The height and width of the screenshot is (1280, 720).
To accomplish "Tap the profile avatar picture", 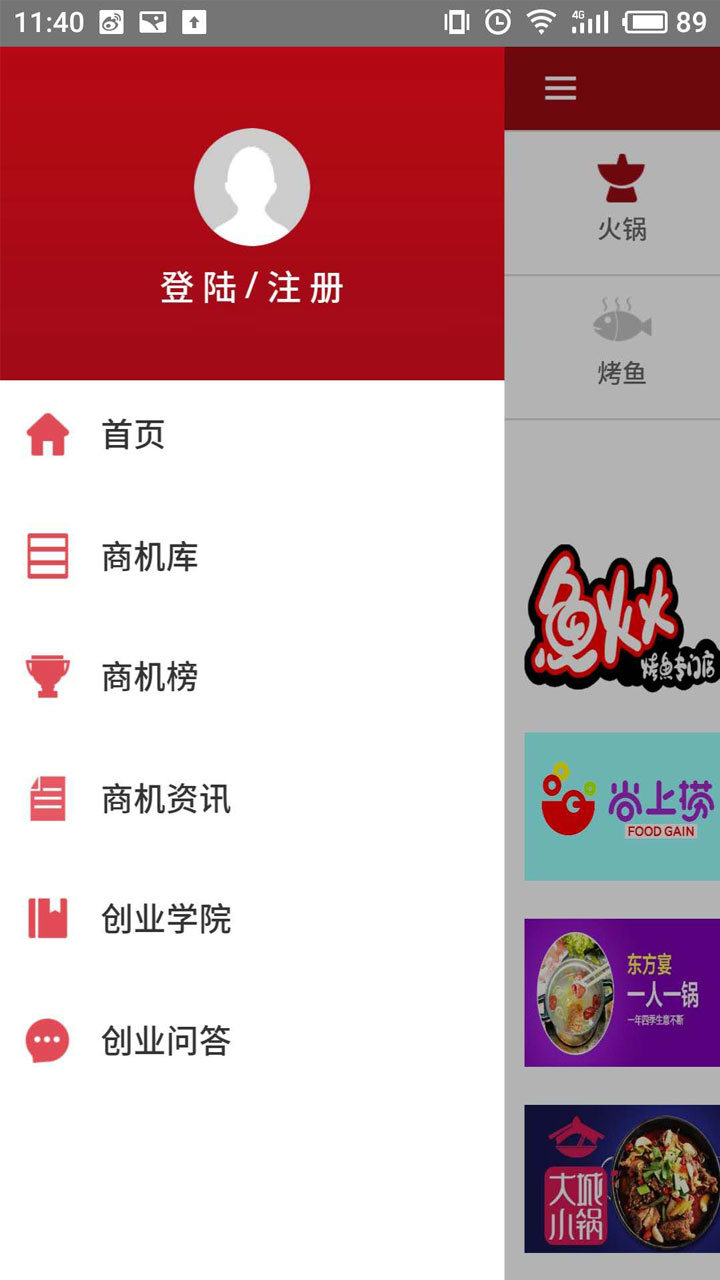I will point(252,187).
